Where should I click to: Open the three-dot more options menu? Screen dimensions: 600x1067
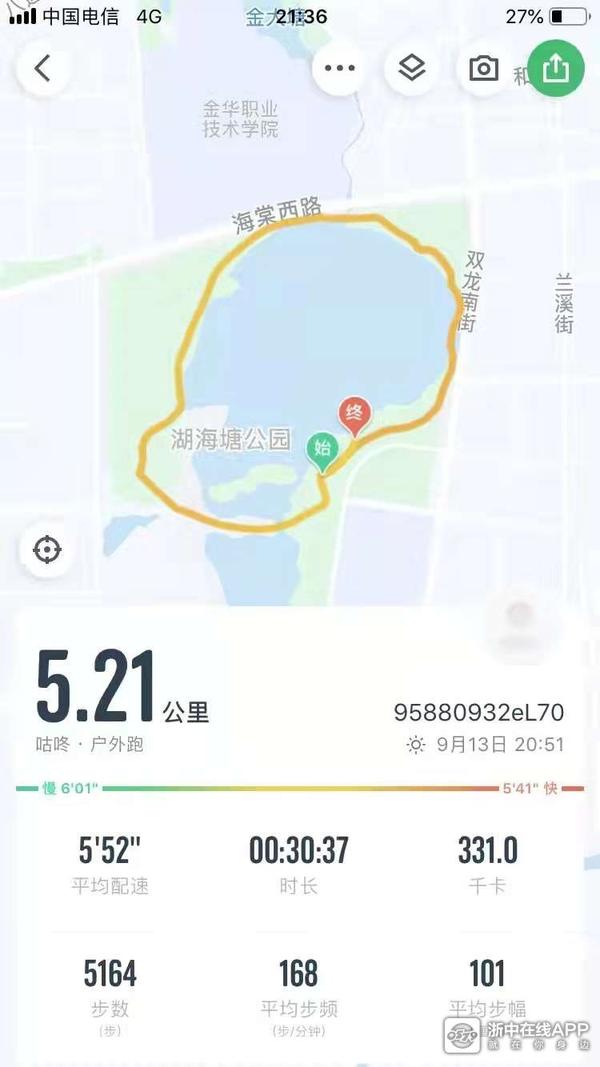pyautogui.click(x=339, y=69)
